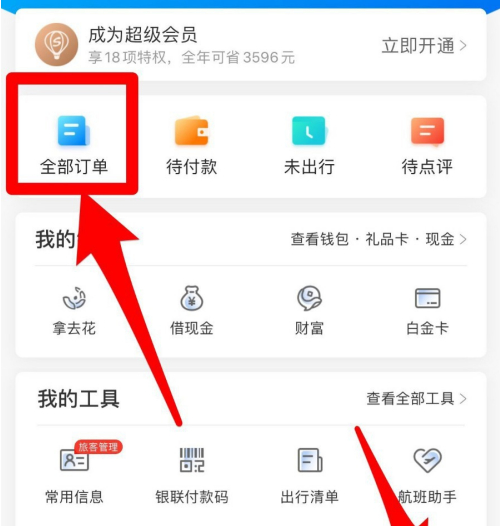The image size is (500, 526).
Task: Open 常用信息 frequent traveler info
Action: (x=74, y=474)
